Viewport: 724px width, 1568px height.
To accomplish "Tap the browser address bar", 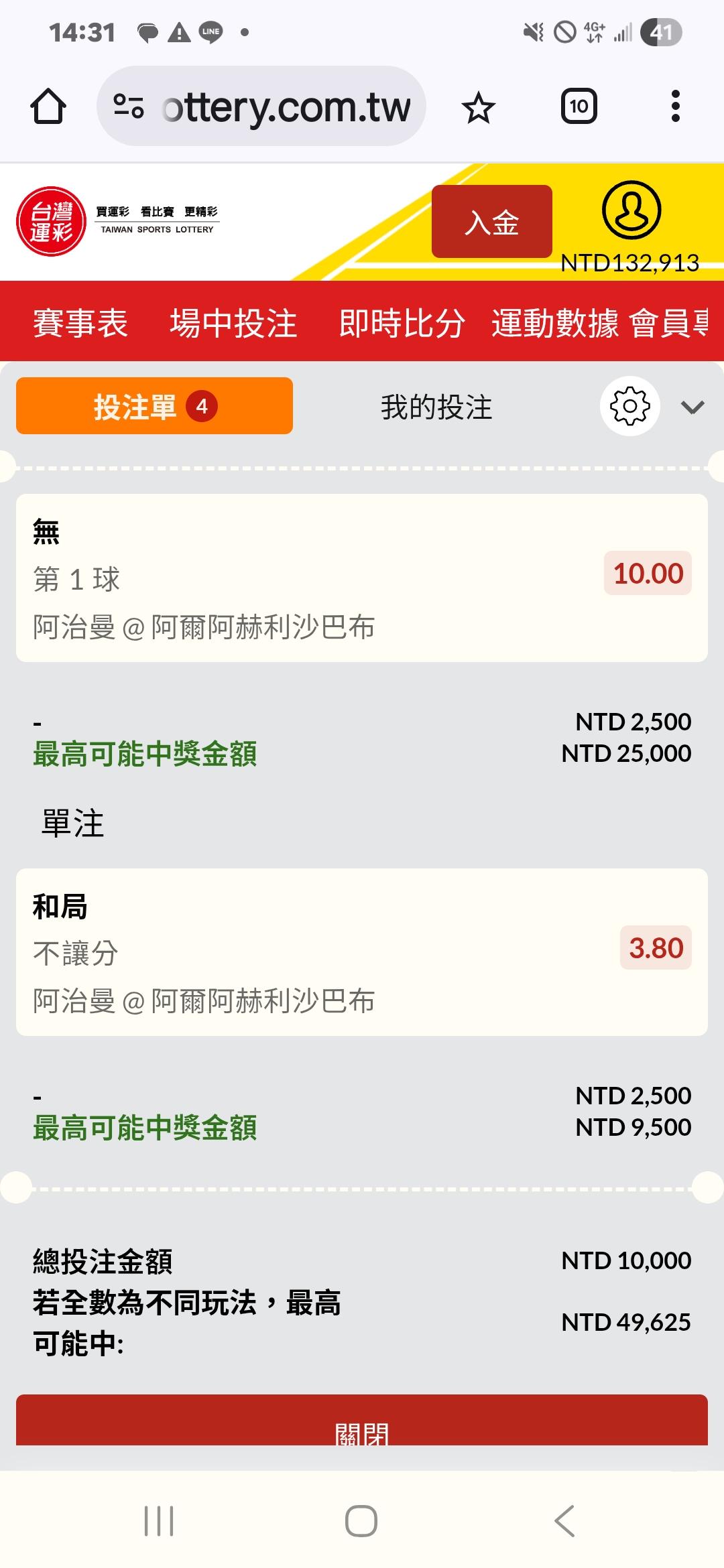I will (x=268, y=107).
